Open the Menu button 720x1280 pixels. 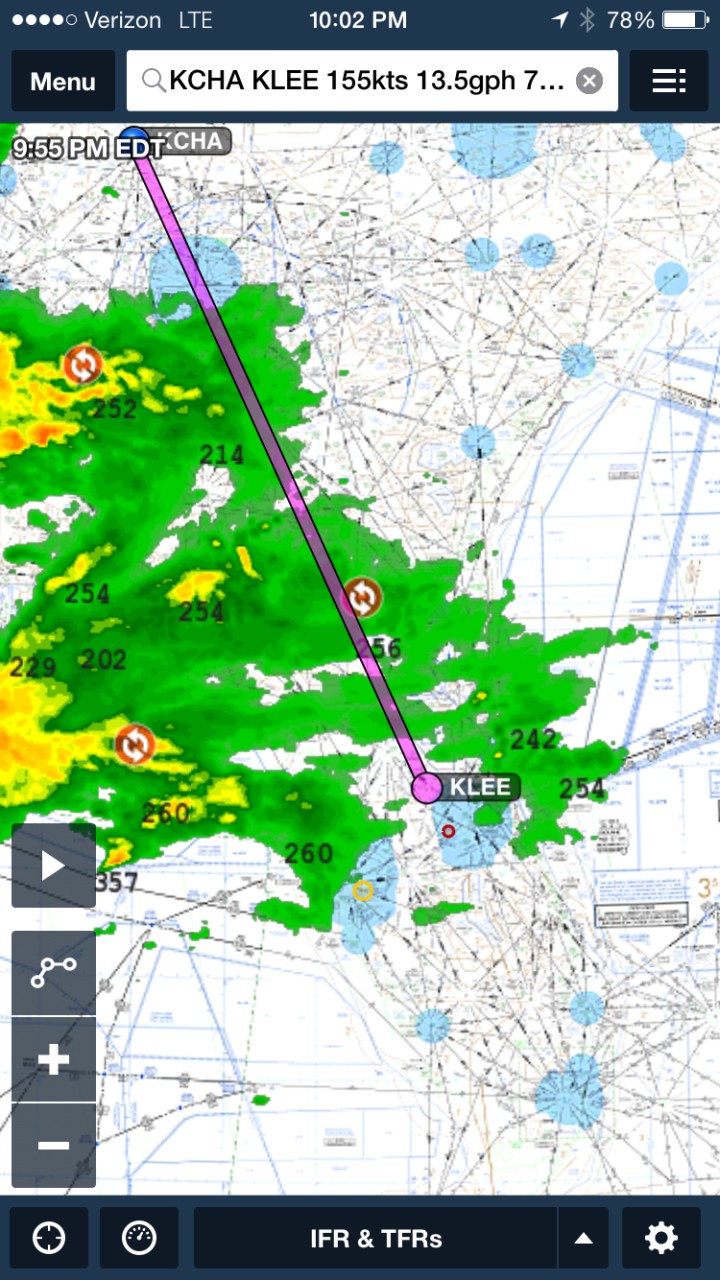pos(63,81)
